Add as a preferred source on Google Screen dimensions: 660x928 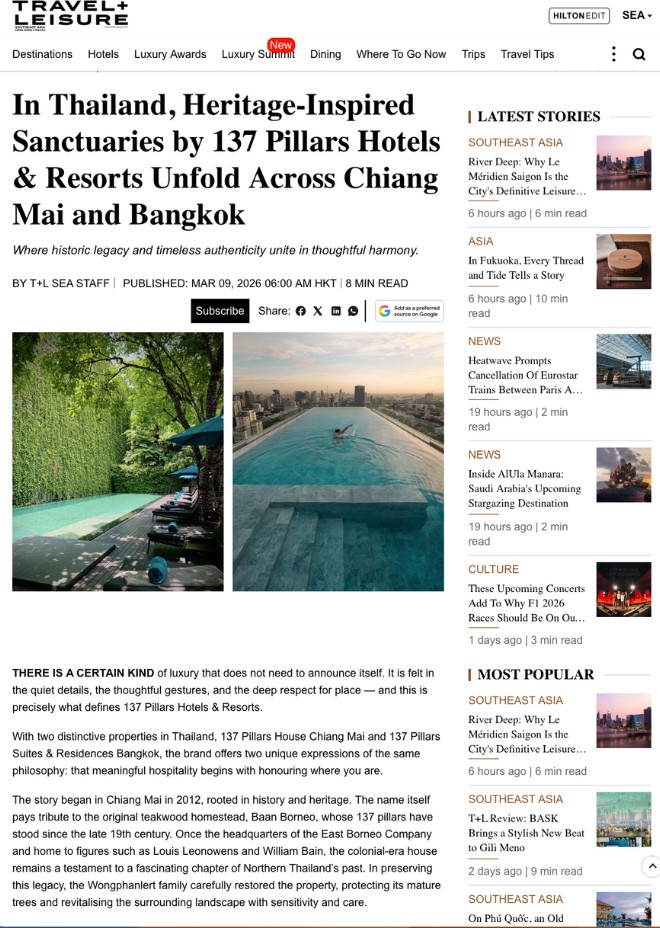point(410,311)
